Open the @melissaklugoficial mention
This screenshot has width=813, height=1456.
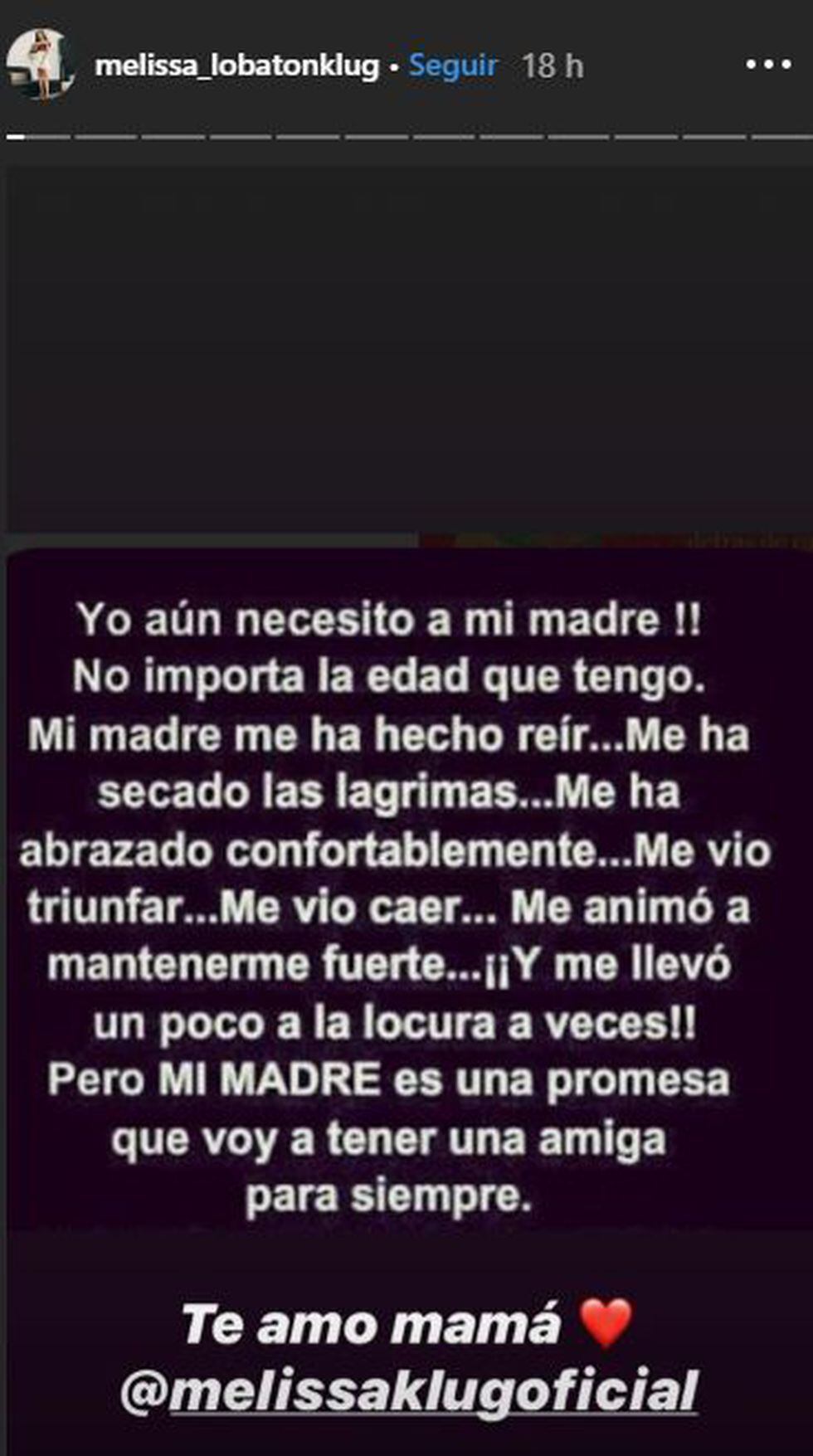[409, 1390]
